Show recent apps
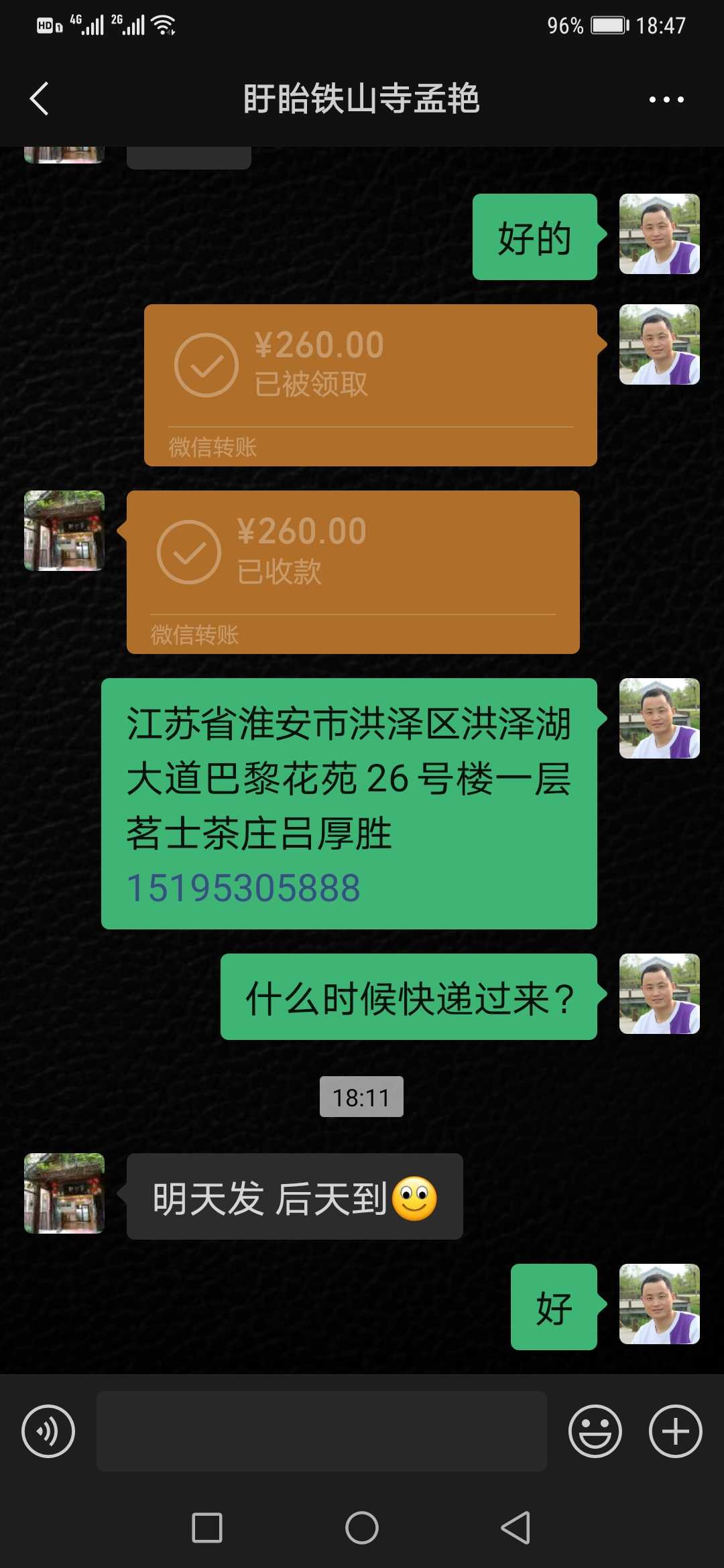724x1568 pixels. (207, 1528)
